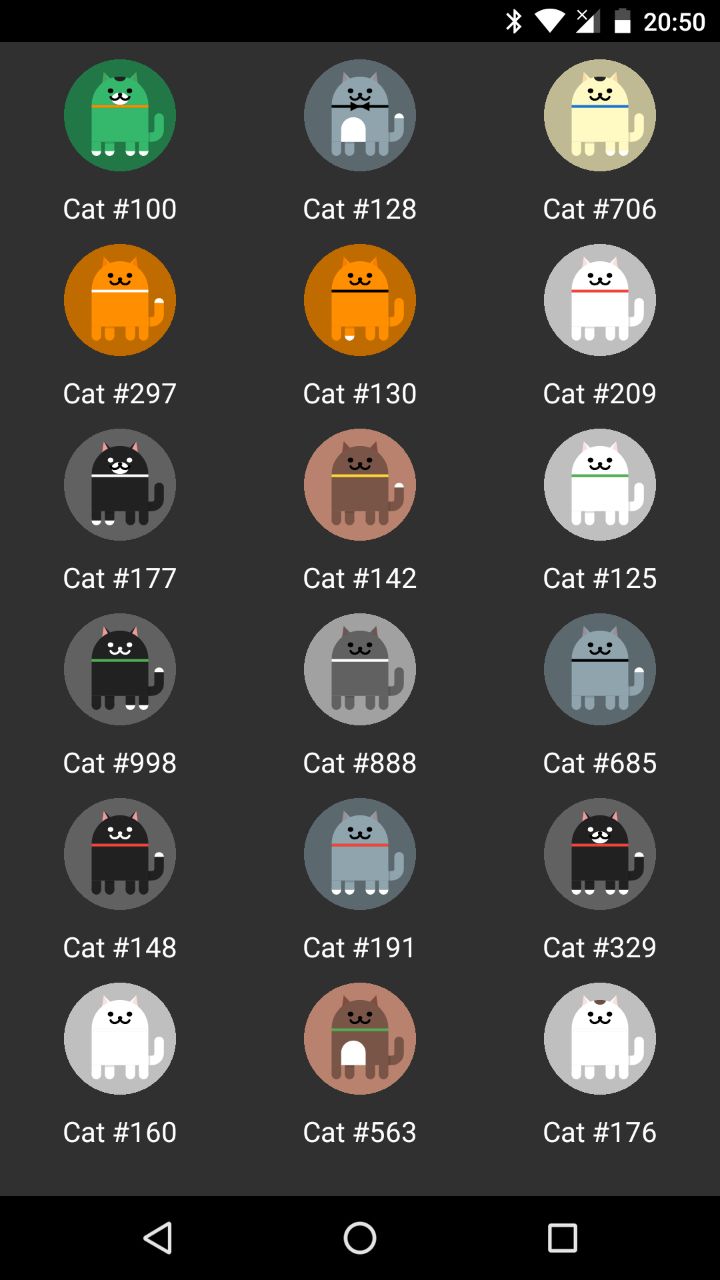Choose blue-gray Cat #685
This screenshot has width=720, height=1280.
[x=600, y=669]
